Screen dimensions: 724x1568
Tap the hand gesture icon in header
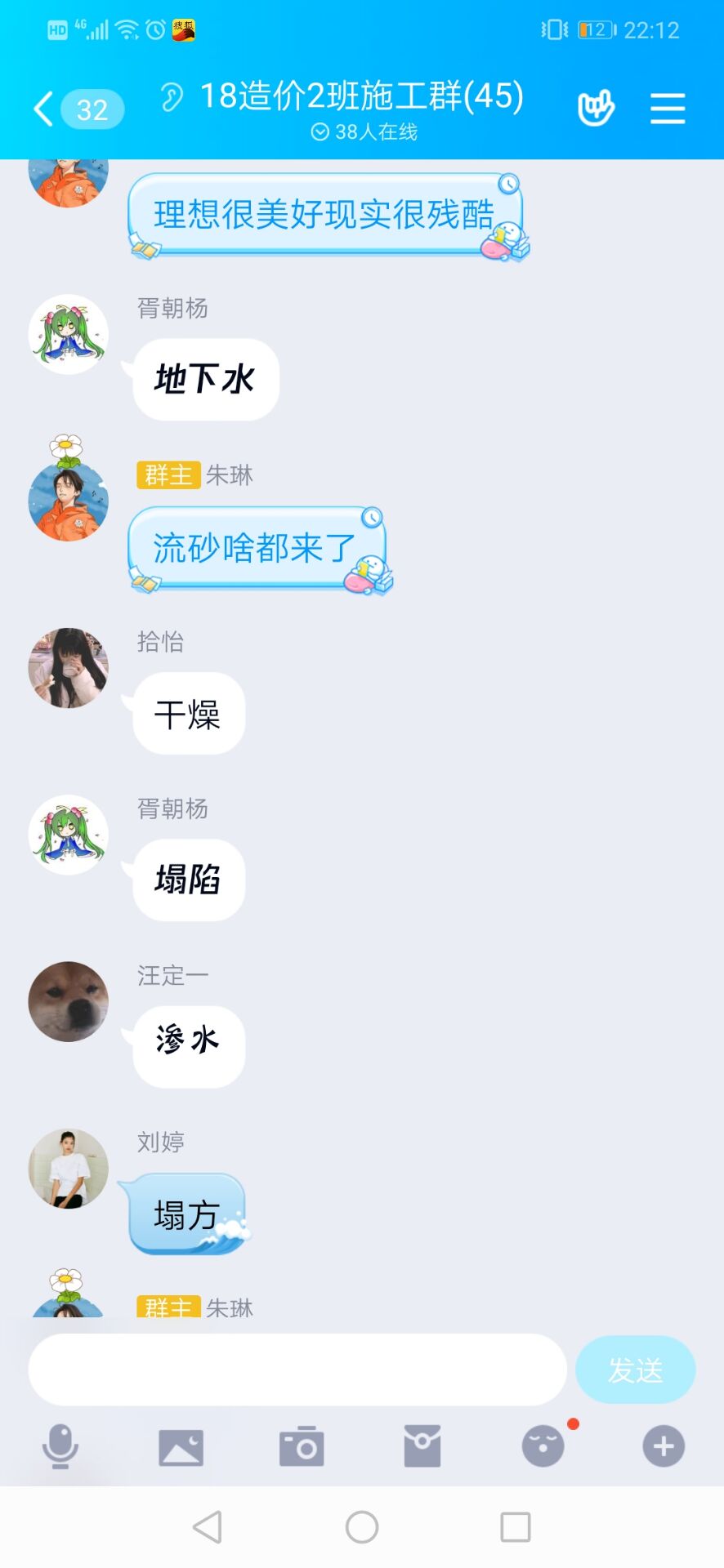coord(596,109)
